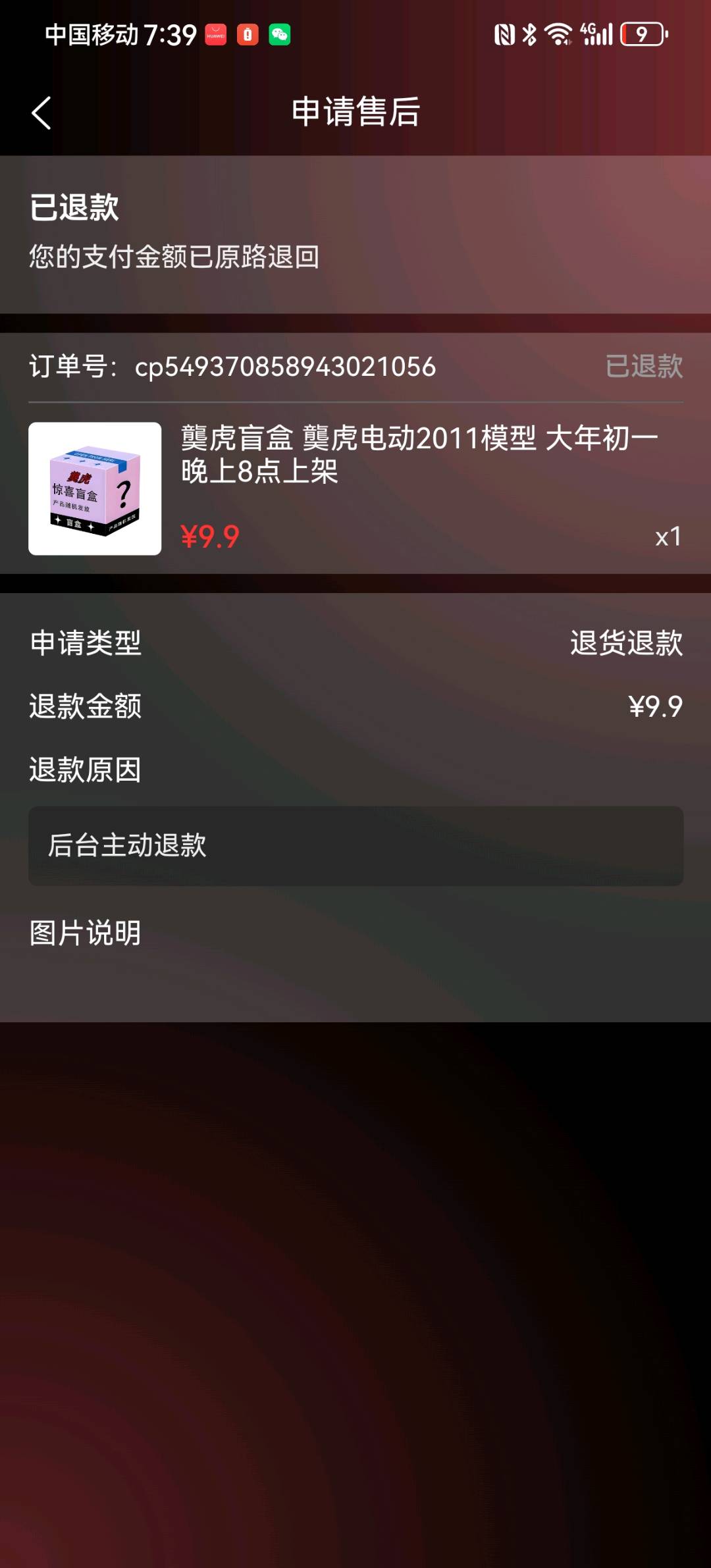The height and width of the screenshot is (1568, 711).
Task: Tap the red notification badge beside HUAWEI icon
Action: tap(247, 34)
